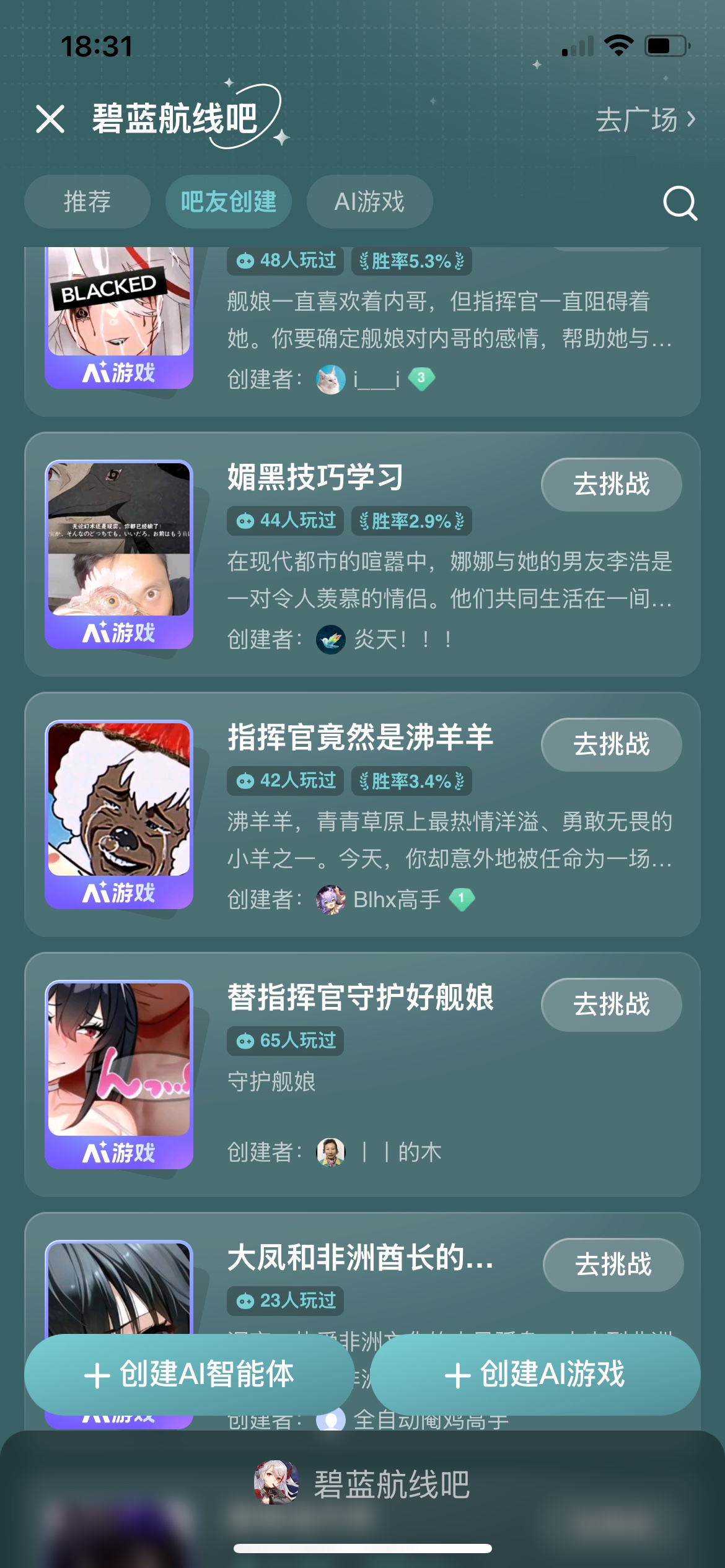The image size is (725, 1568).
Task: Tap 去挑战 for 替指挥官守护好舰娘
Action: point(611,1004)
